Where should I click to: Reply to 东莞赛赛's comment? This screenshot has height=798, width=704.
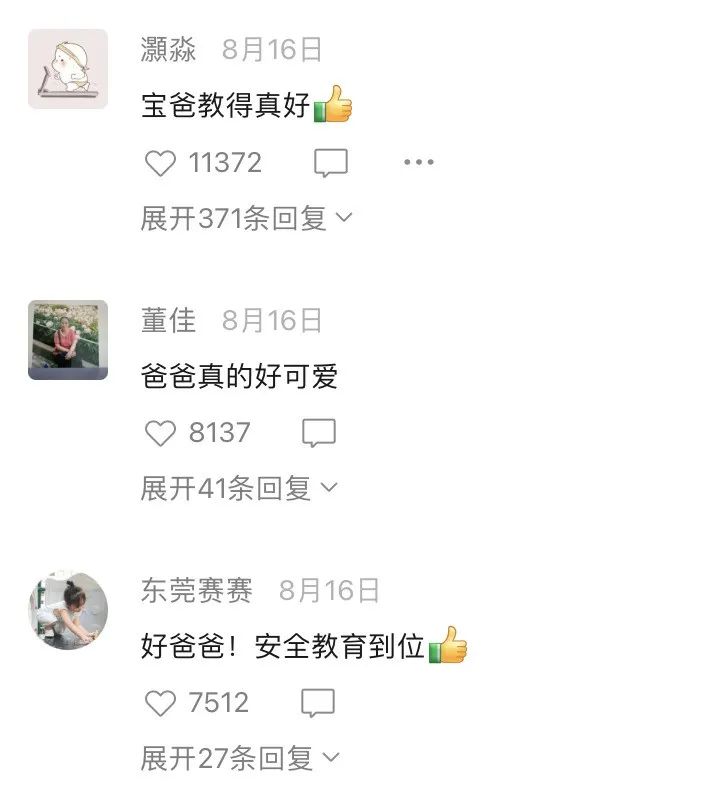tap(318, 703)
